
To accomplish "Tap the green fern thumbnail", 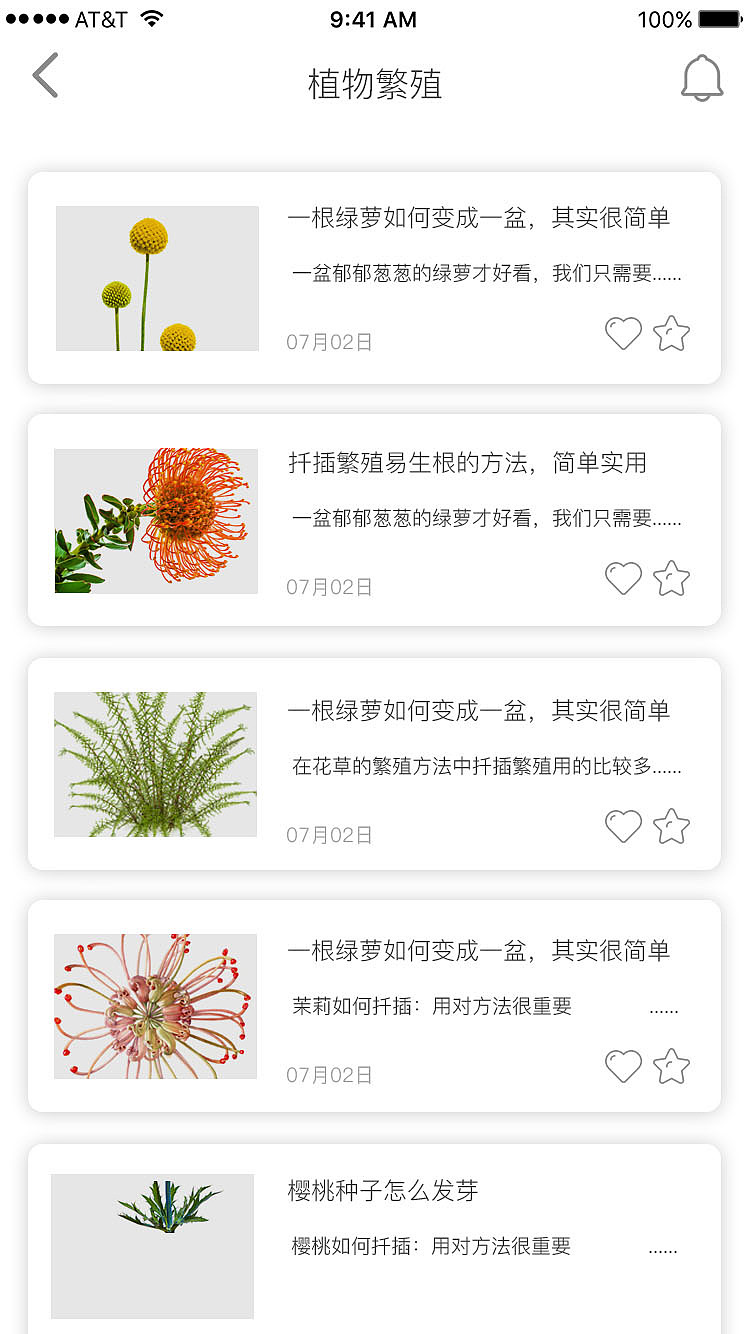I will click(x=156, y=764).
